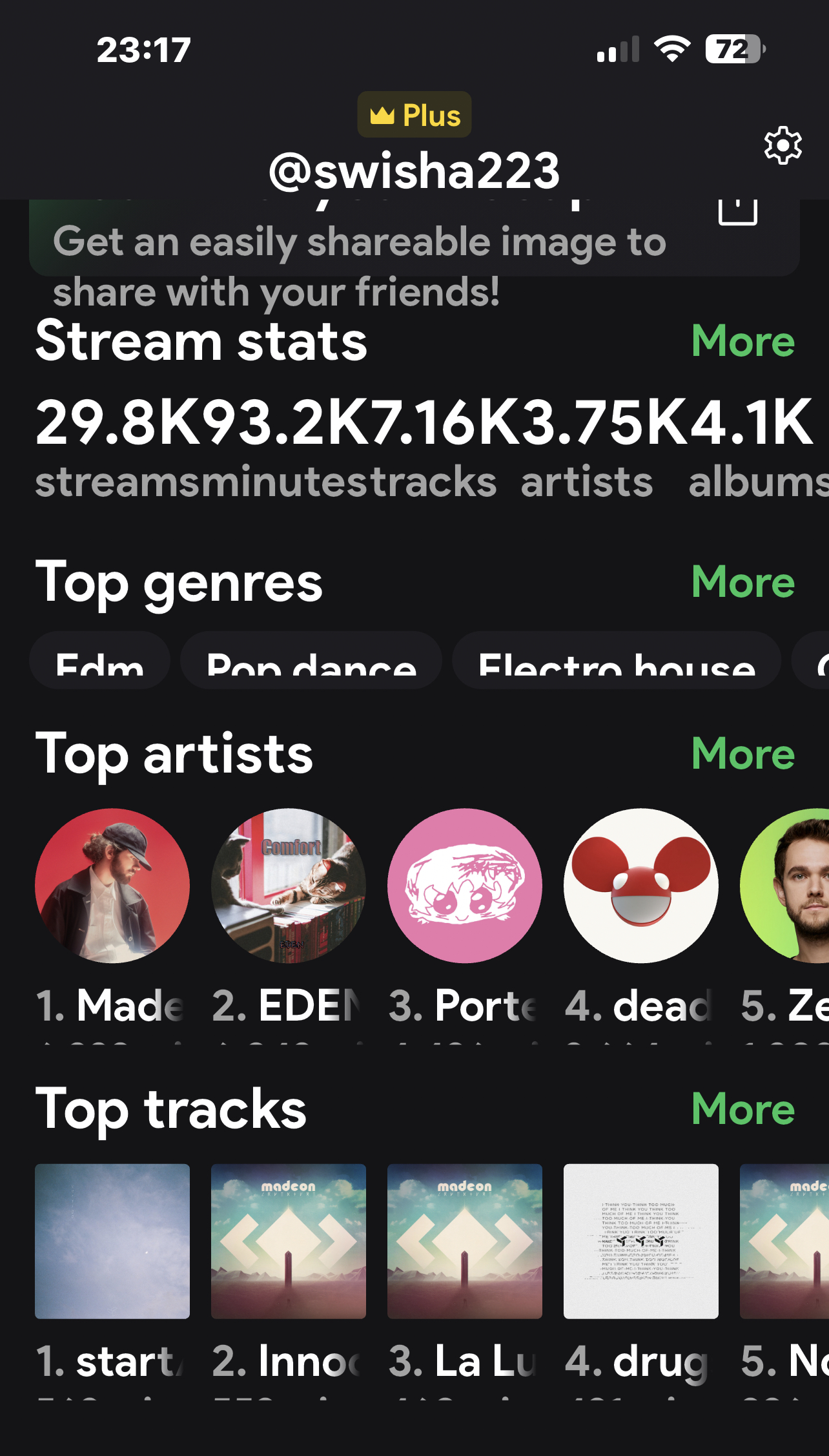
Task: Choose the Electro house genre chip
Action: [x=617, y=662]
